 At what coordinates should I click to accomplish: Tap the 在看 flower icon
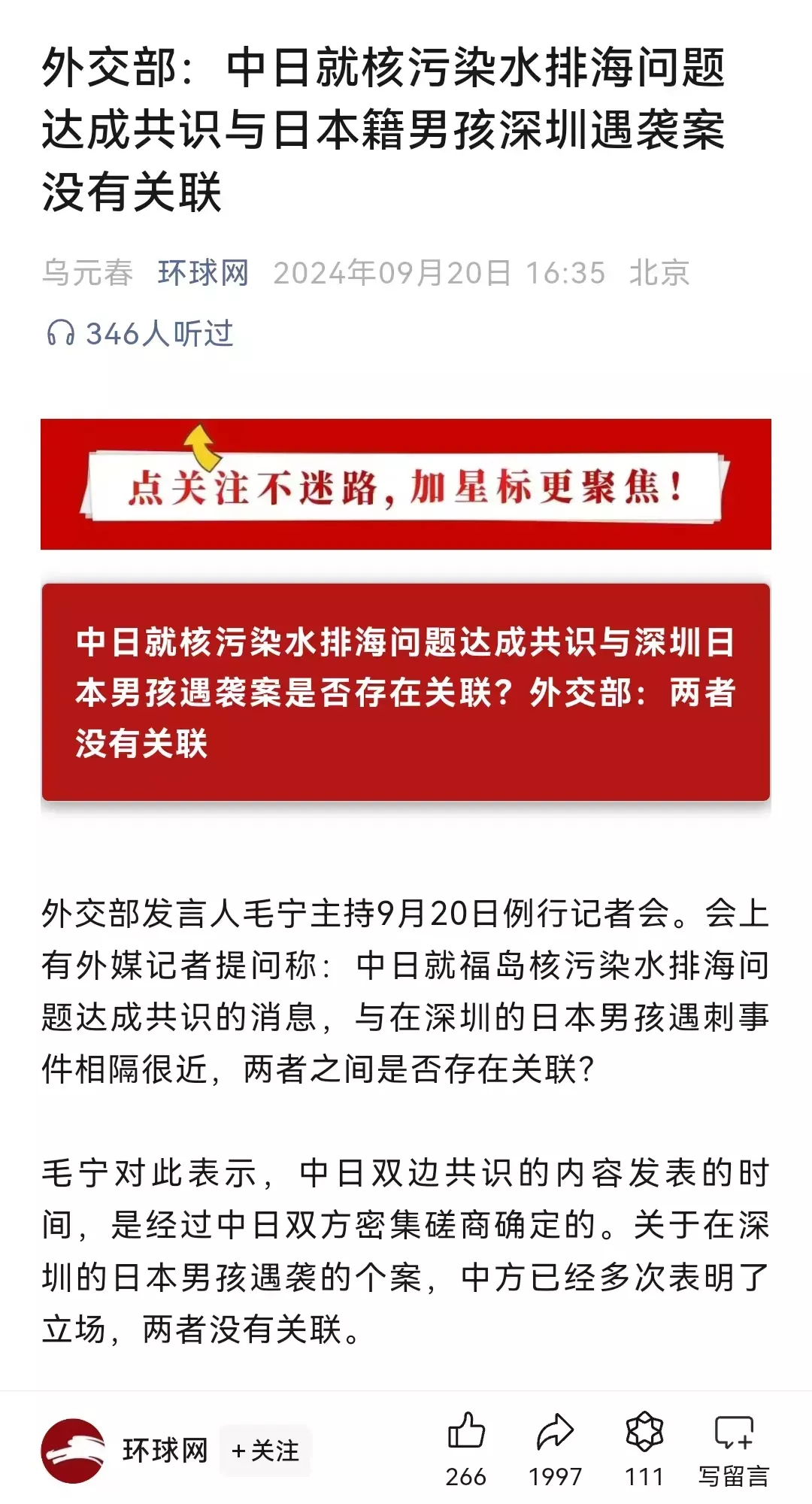coord(644,1432)
